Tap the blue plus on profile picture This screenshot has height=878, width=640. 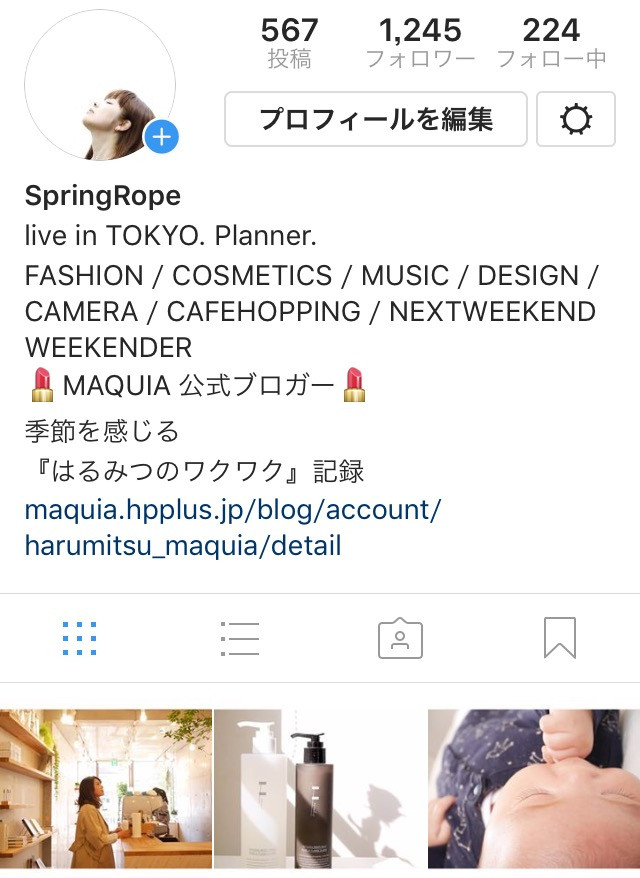coord(161,137)
